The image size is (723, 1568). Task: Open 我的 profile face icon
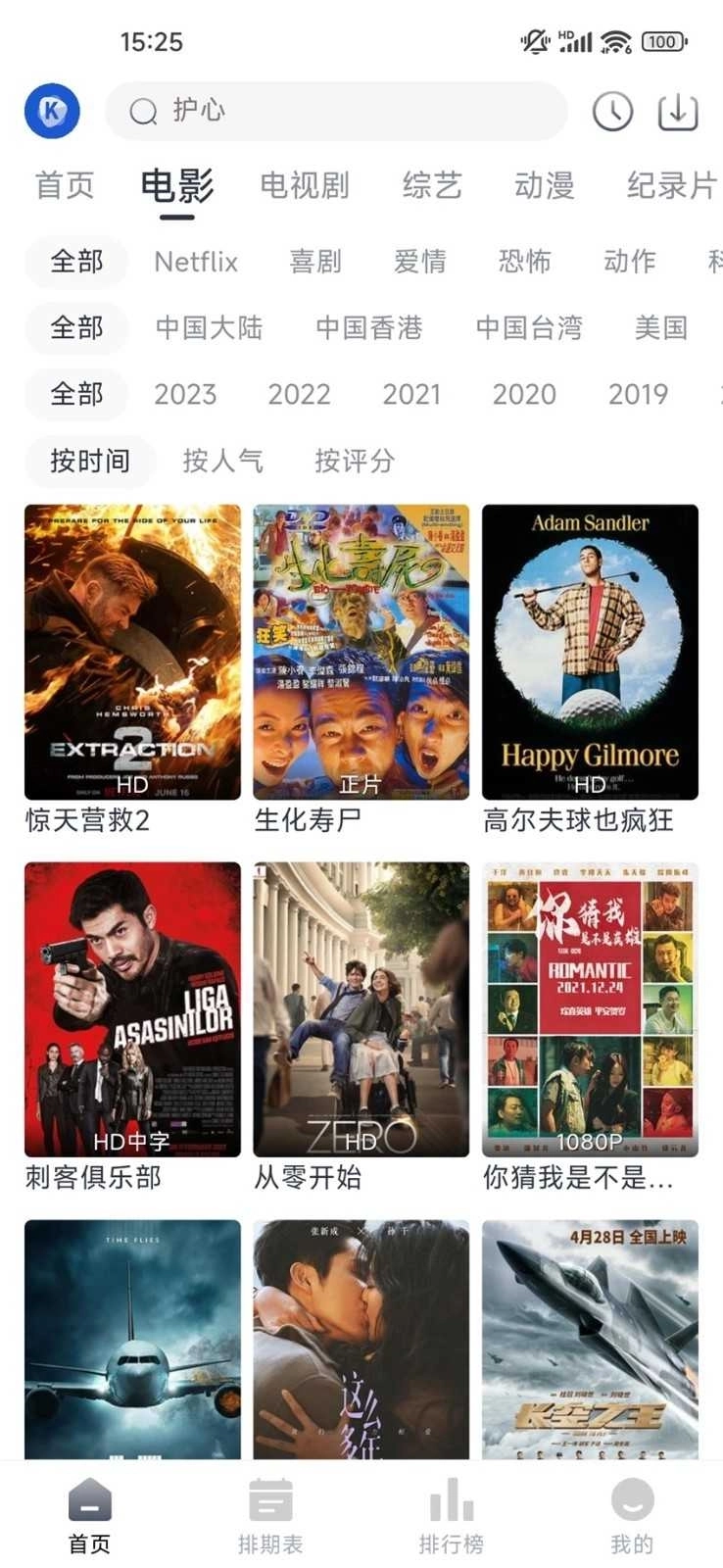631,1499
